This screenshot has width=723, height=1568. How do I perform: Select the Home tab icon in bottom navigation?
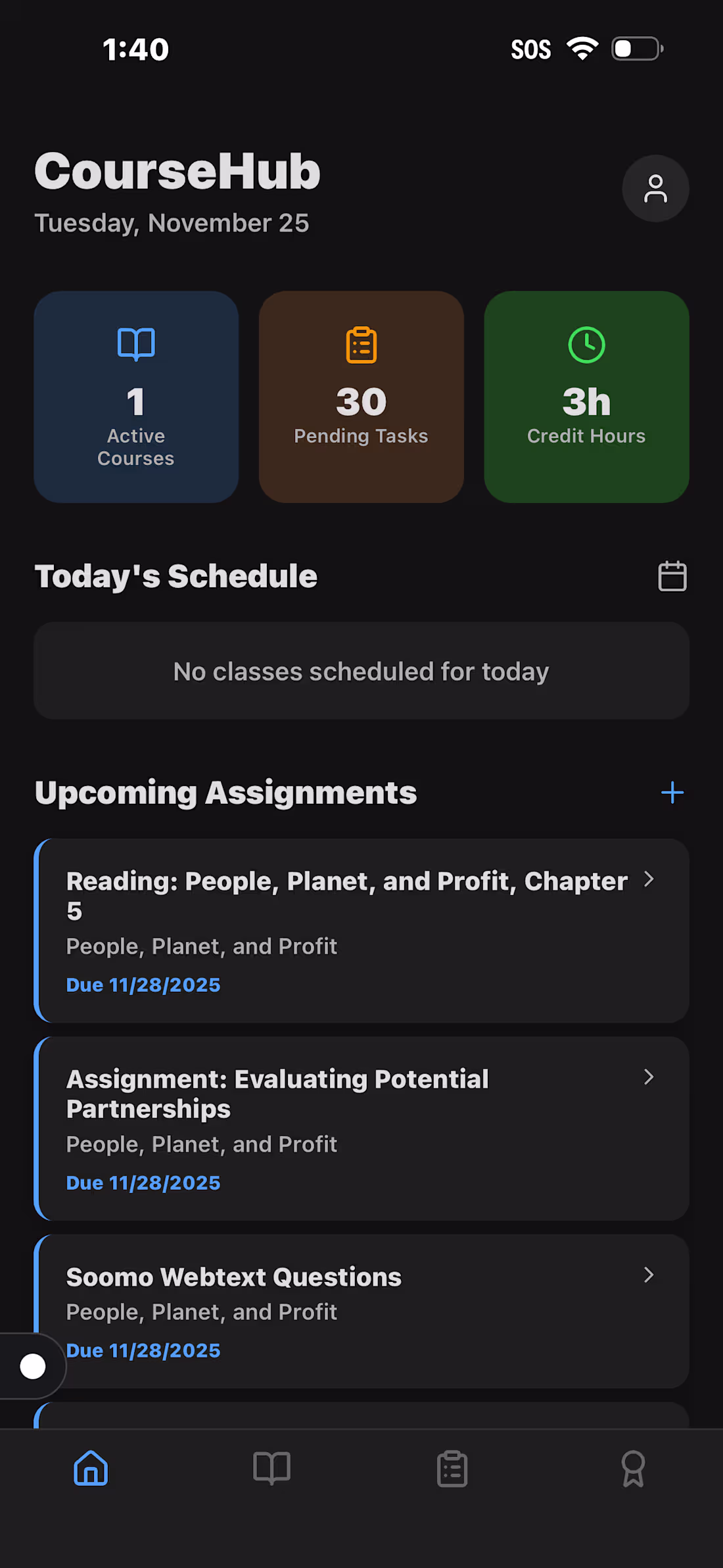(91, 1468)
